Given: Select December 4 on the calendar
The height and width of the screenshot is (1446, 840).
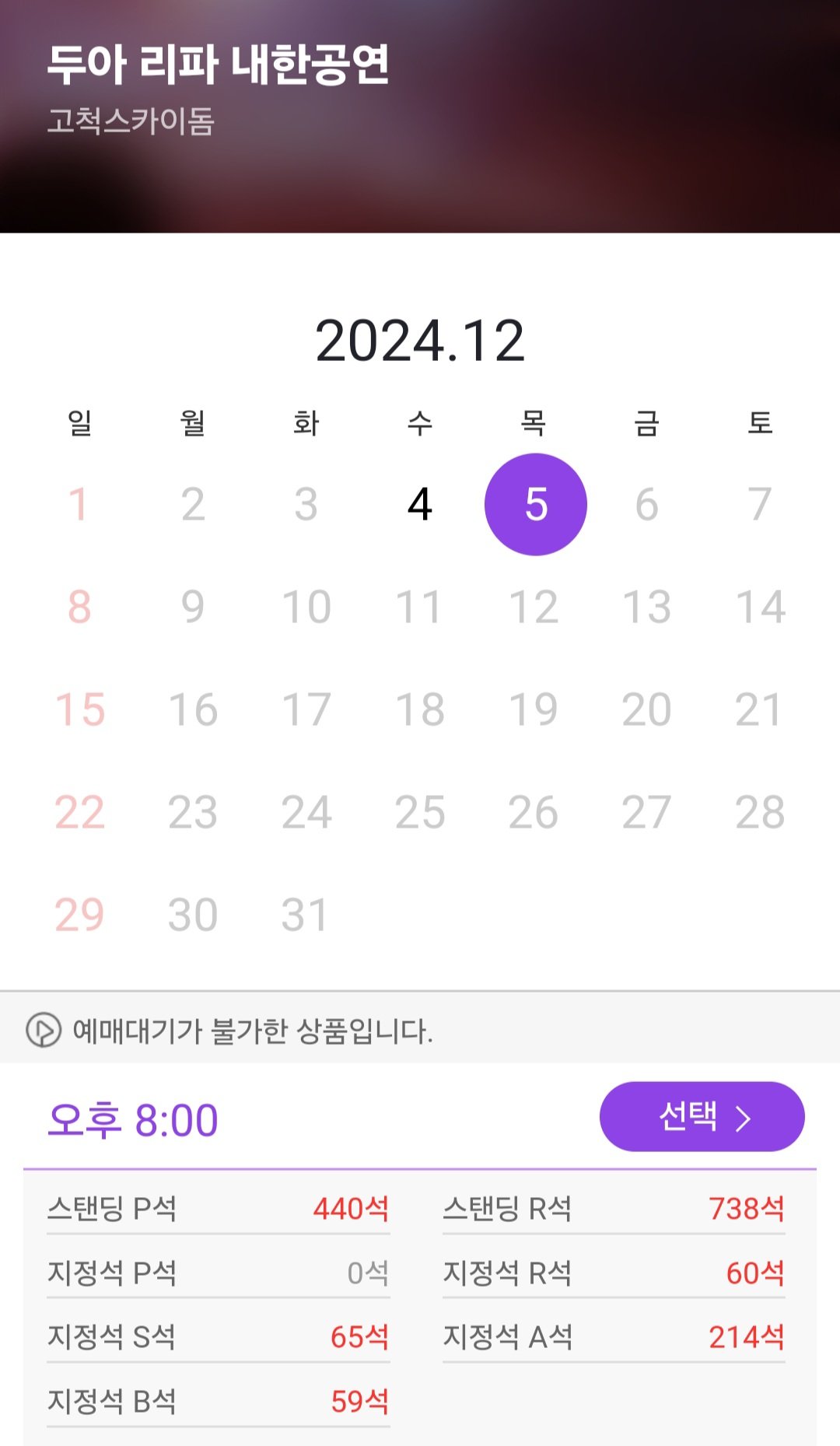Looking at the screenshot, I should tap(420, 504).
